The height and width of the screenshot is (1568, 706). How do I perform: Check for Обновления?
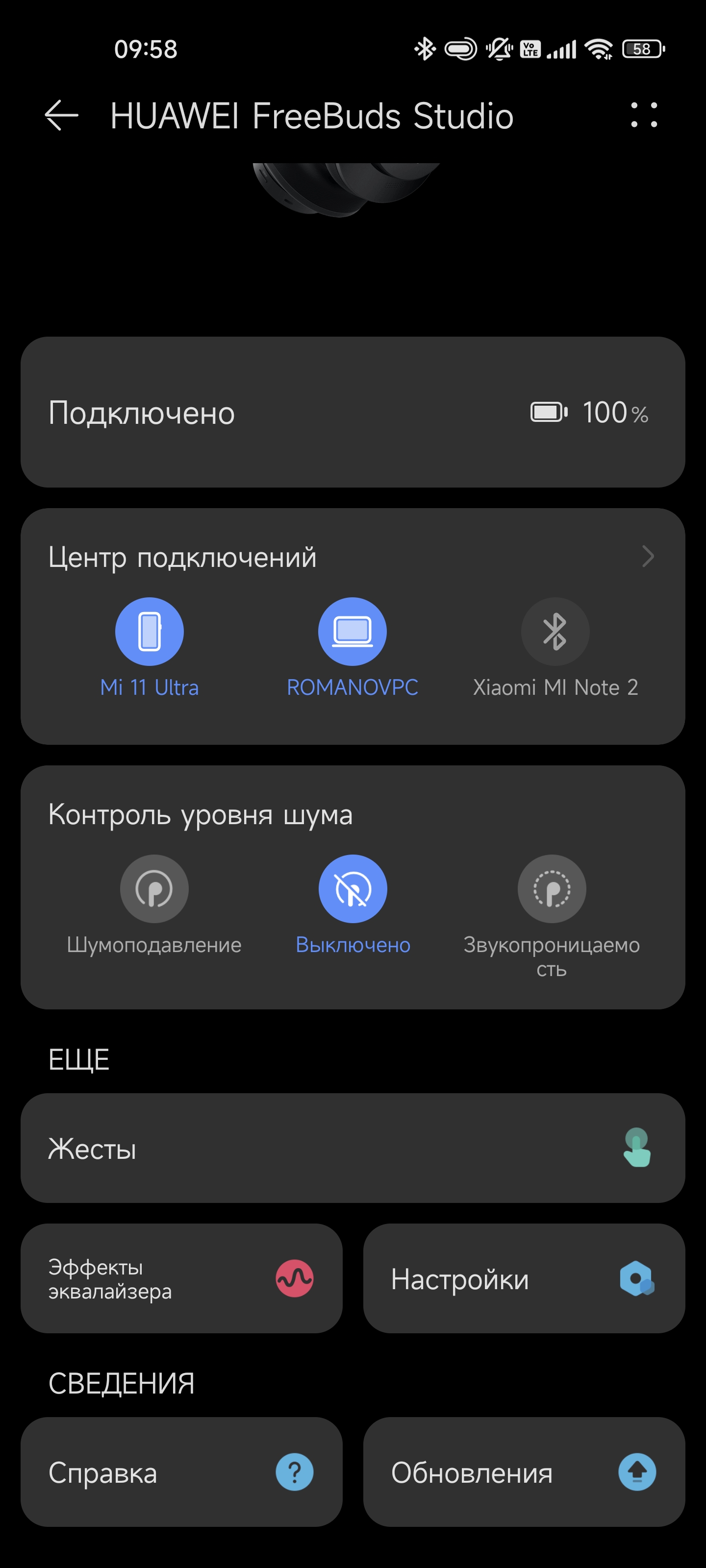point(524,1472)
